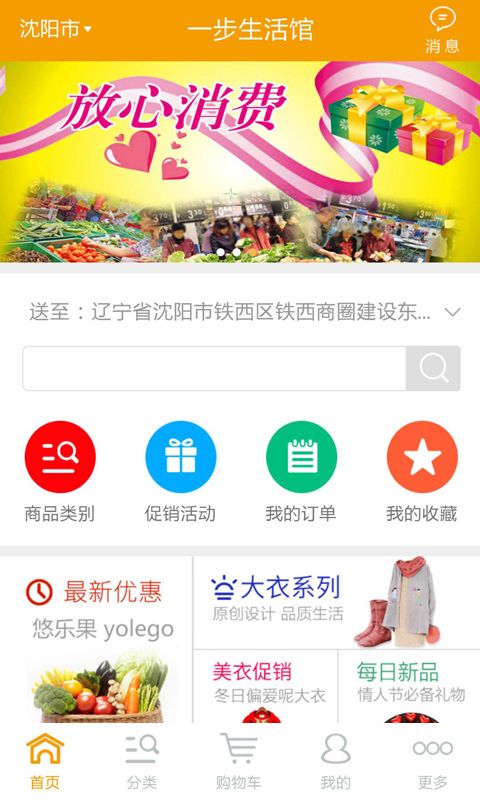The width and height of the screenshot is (480, 800).
Task: Switch to the 首页 home tab
Action: (45, 761)
